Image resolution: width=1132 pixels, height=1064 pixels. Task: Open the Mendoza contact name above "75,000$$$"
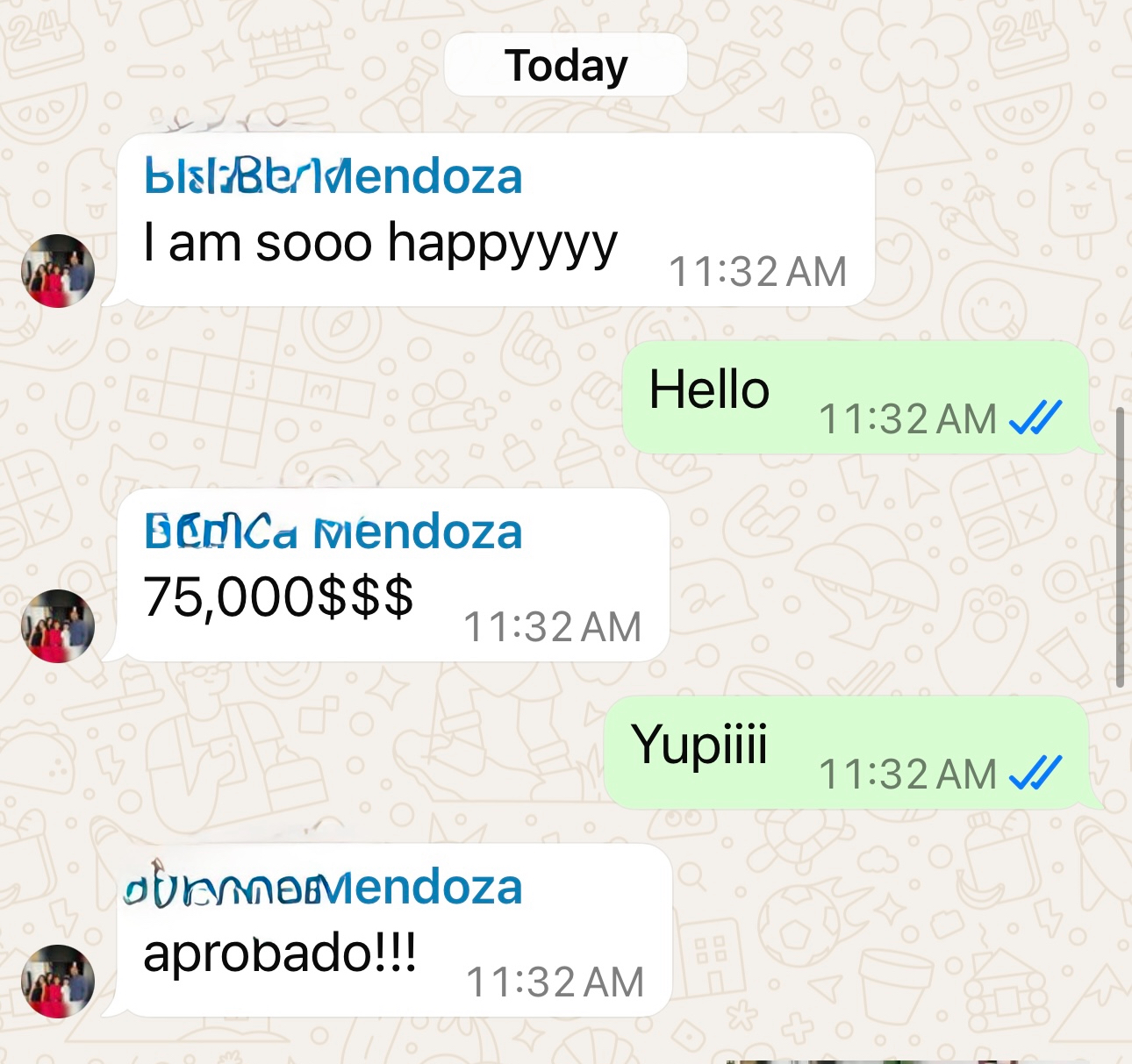pyautogui.click(x=333, y=532)
